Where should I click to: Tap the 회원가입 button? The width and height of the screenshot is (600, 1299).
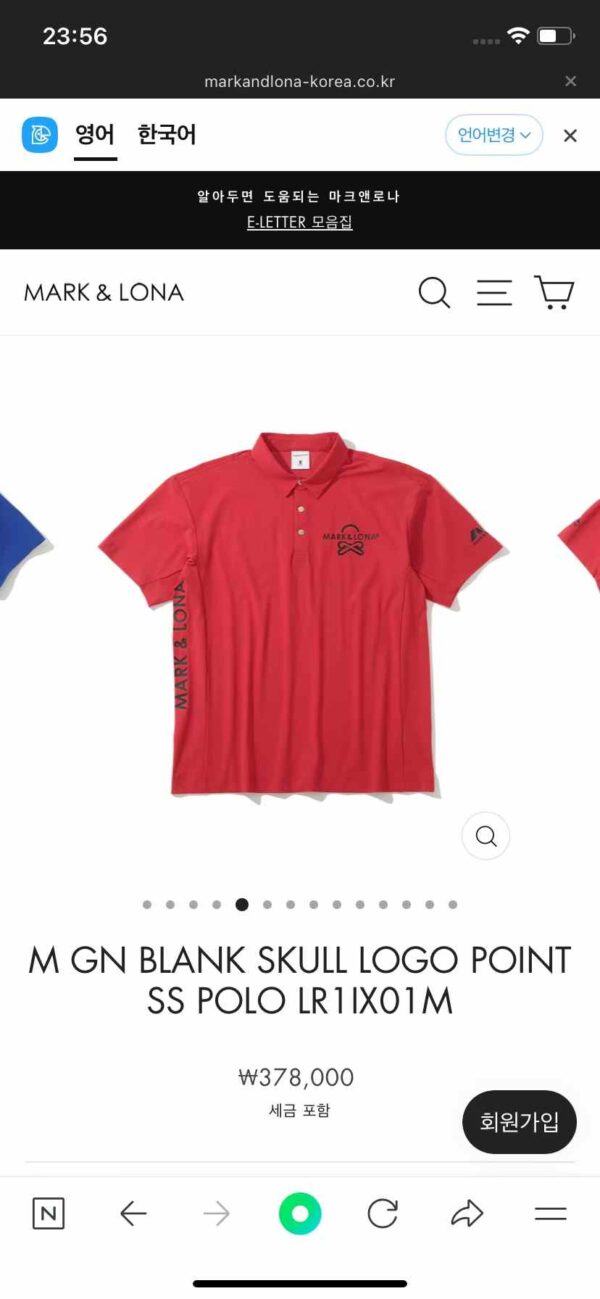coord(519,1122)
